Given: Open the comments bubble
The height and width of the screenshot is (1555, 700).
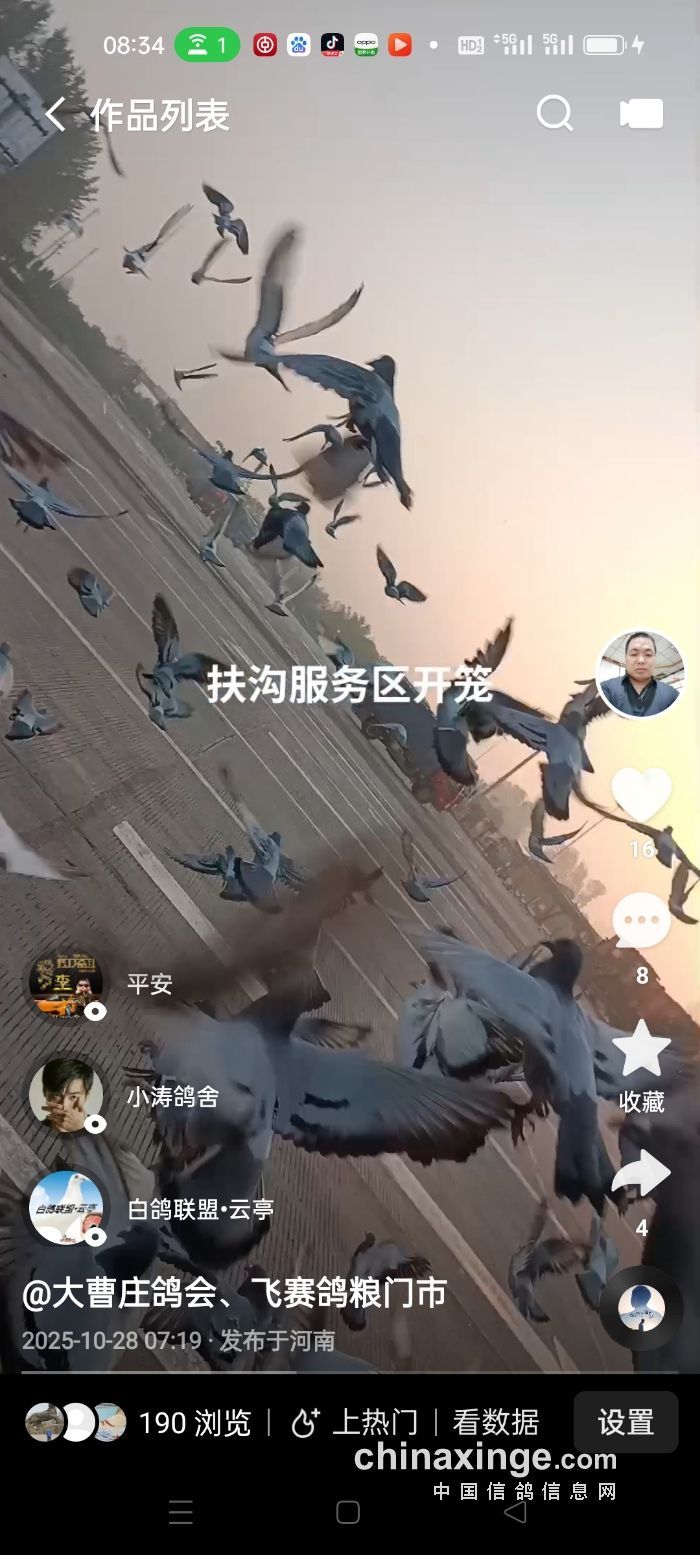Looking at the screenshot, I should [641, 921].
